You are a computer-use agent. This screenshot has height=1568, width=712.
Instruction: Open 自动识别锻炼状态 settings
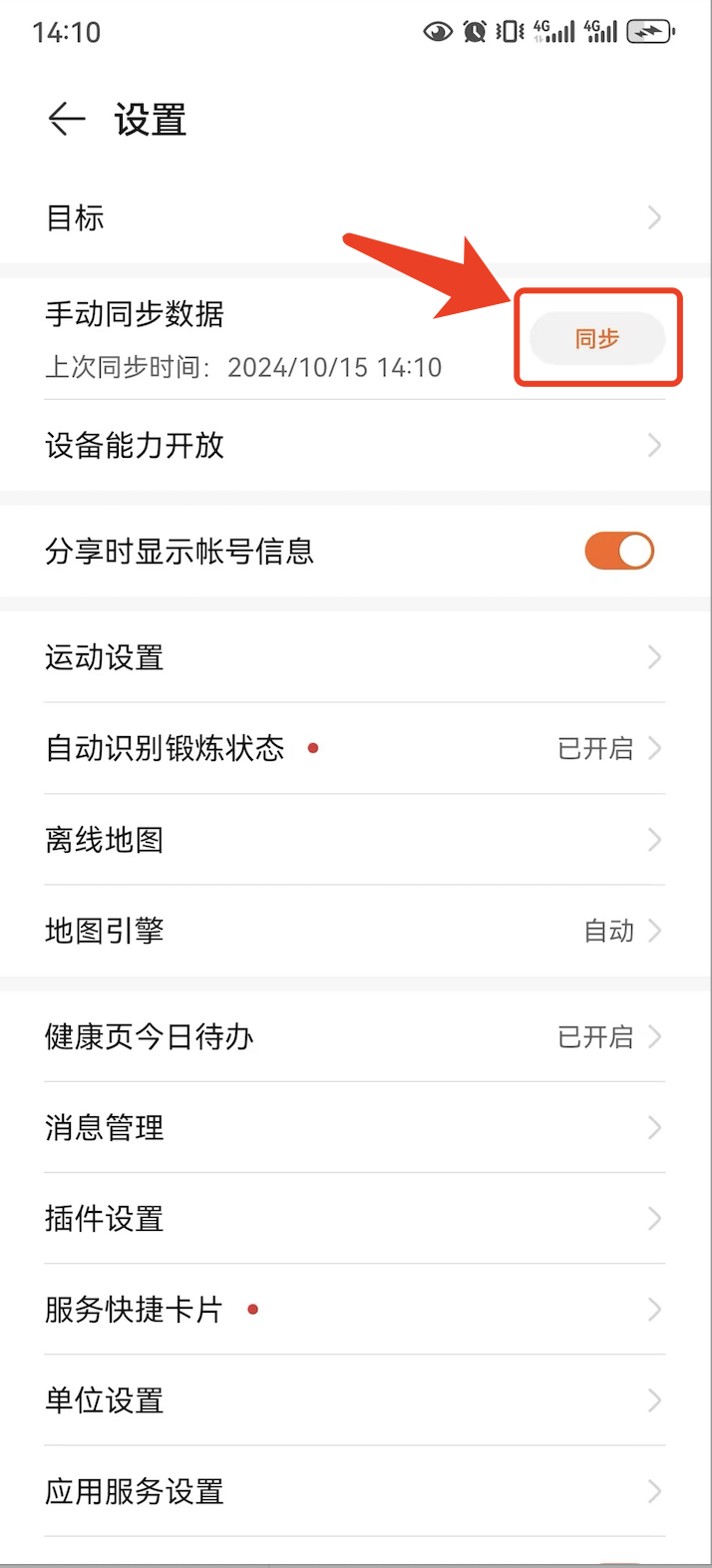click(355, 748)
